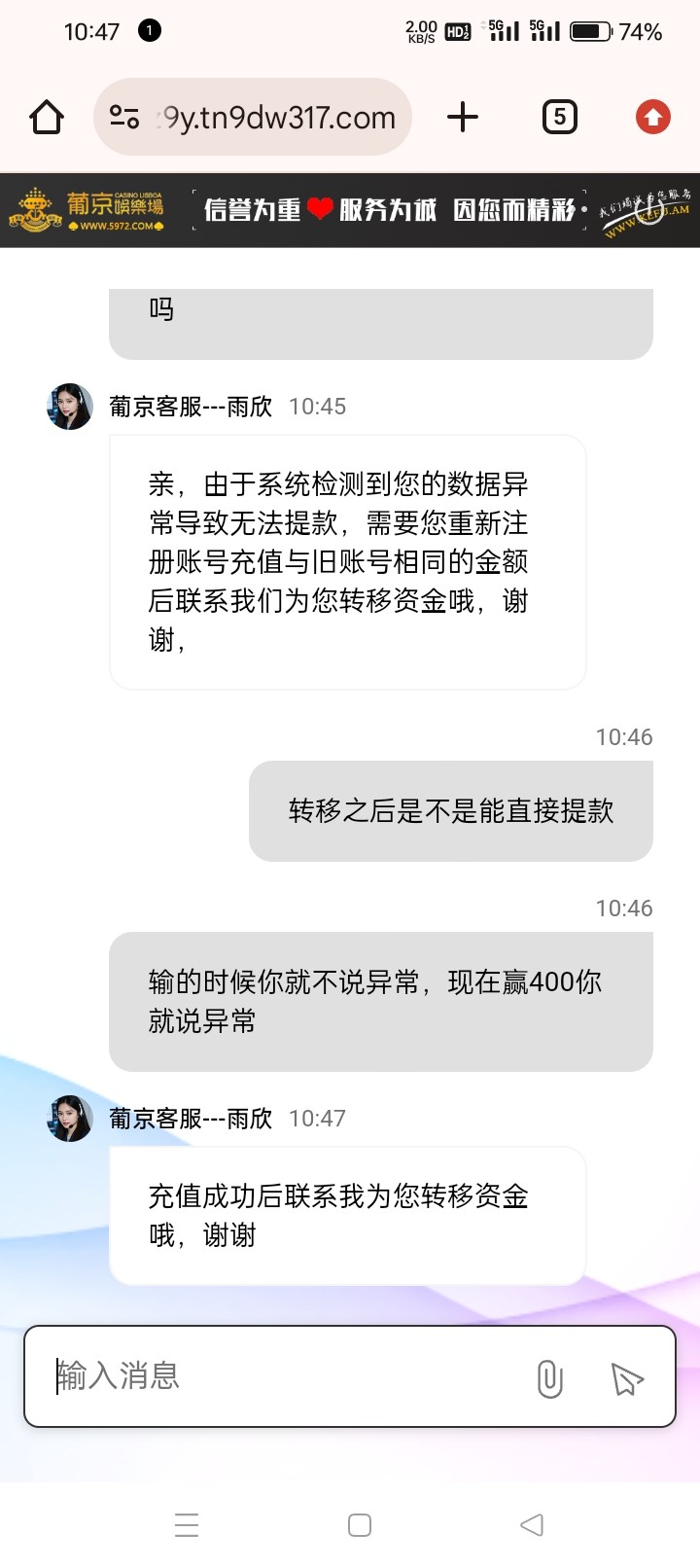The width and height of the screenshot is (700, 1568).
Task: Go to the browser home page
Action: (47, 118)
